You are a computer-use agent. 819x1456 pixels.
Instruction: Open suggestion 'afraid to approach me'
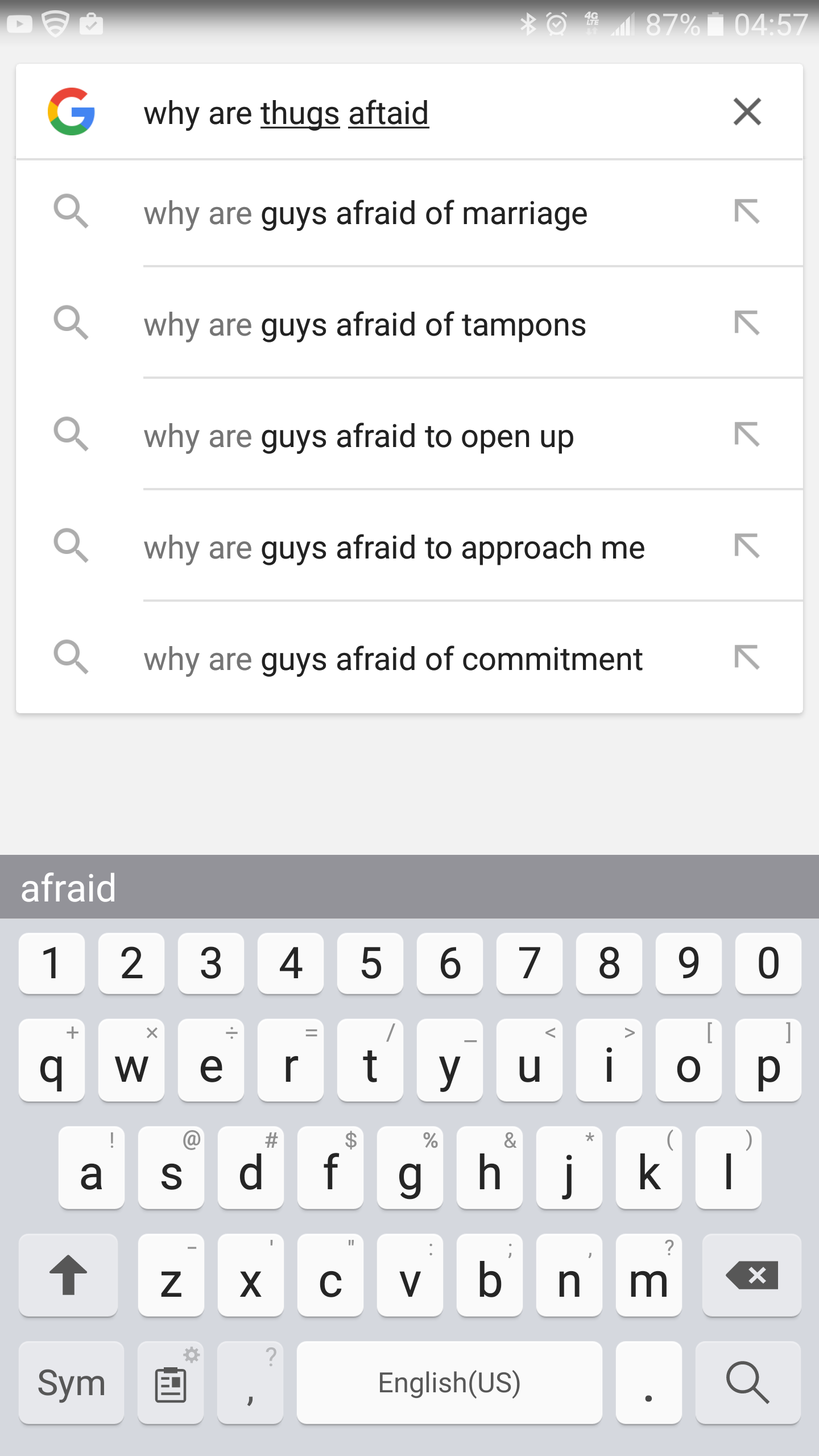tap(394, 548)
